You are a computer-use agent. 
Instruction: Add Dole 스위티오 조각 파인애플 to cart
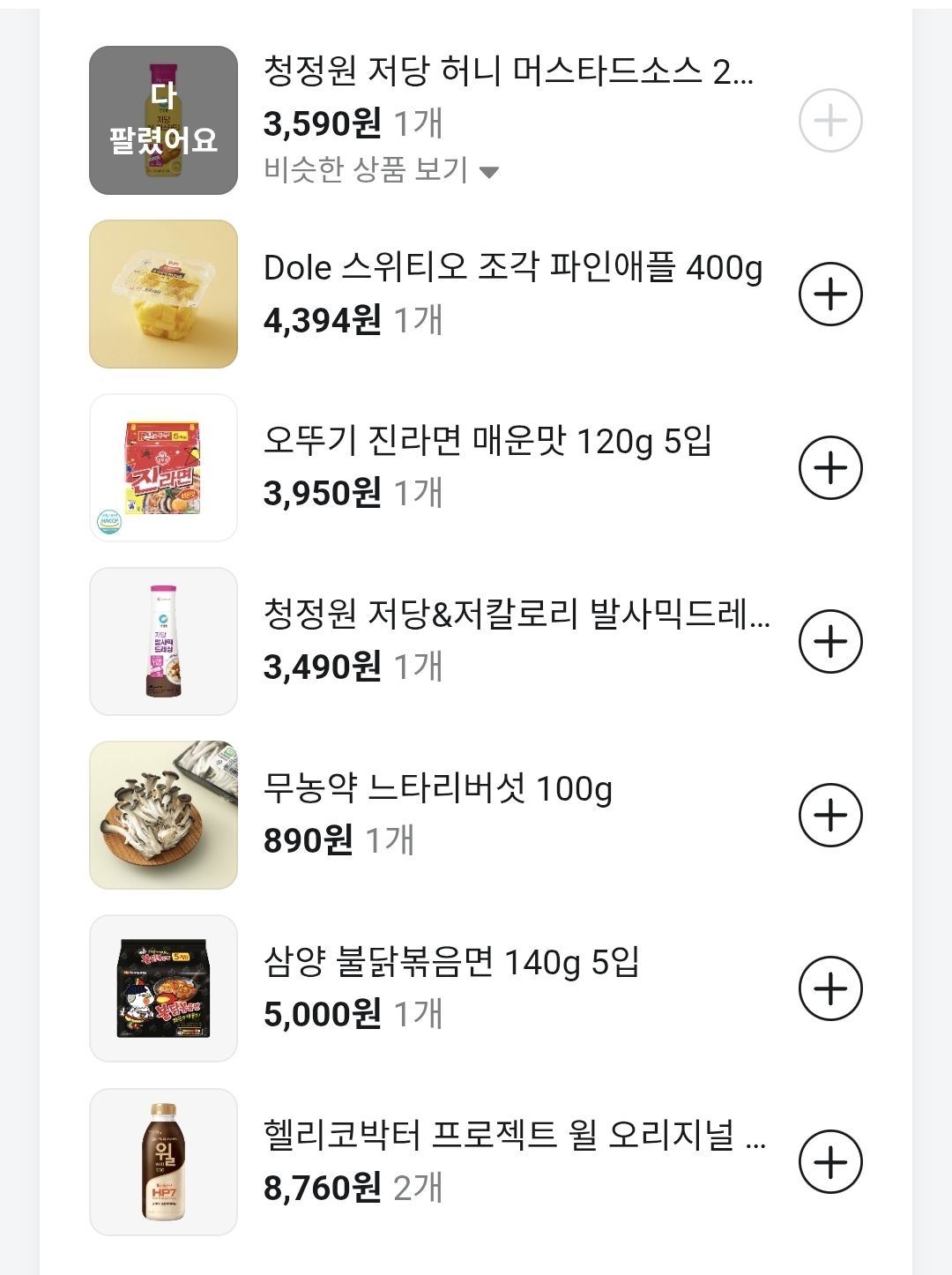(x=829, y=295)
